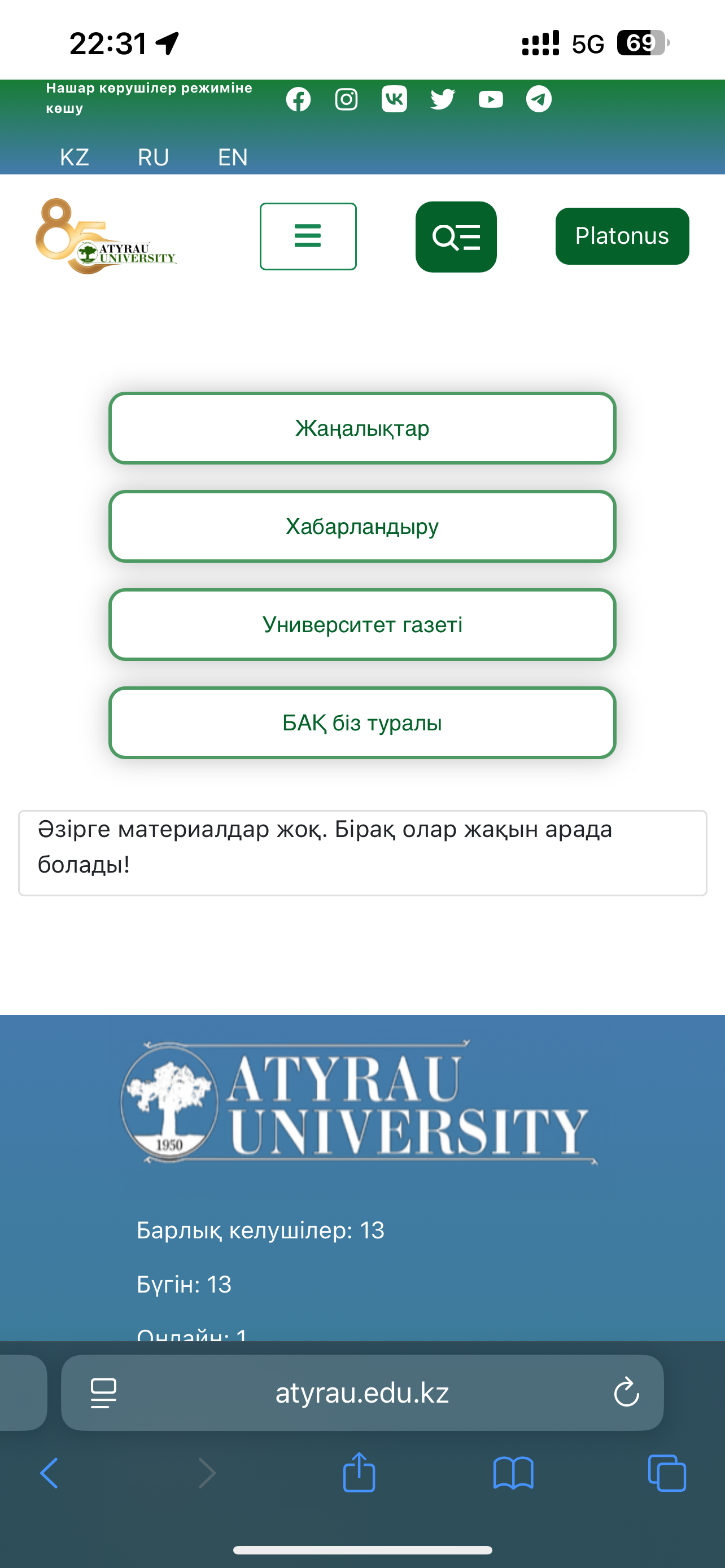Open the Хабарландыру section
The height and width of the screenshot is (1568, 725).
point(362,527)
